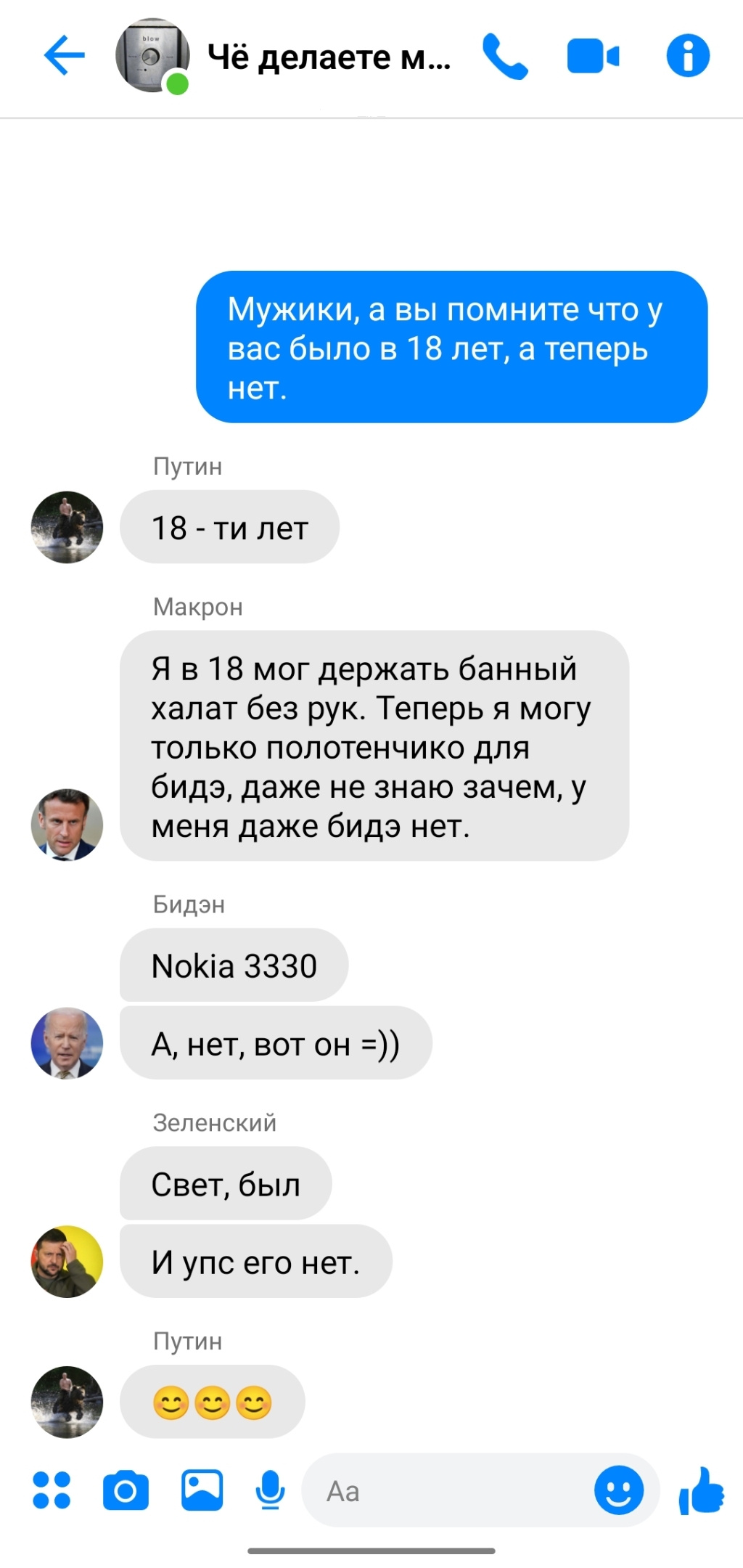Send a thumbs-up like
Screen dimensions: 743x1568
coord(701,1490)
